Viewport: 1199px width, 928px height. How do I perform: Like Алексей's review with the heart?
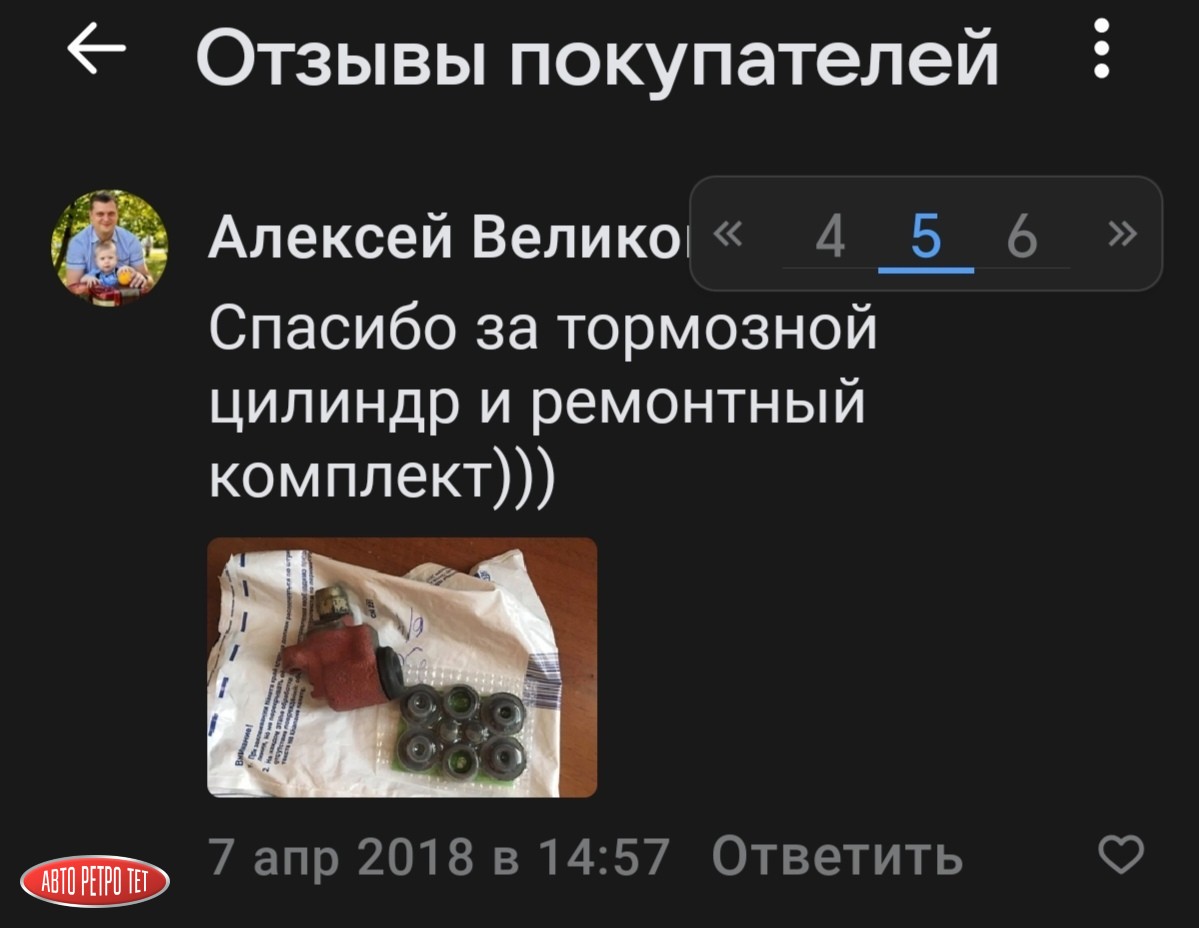pyautogui.click(x=1121, y=856)
